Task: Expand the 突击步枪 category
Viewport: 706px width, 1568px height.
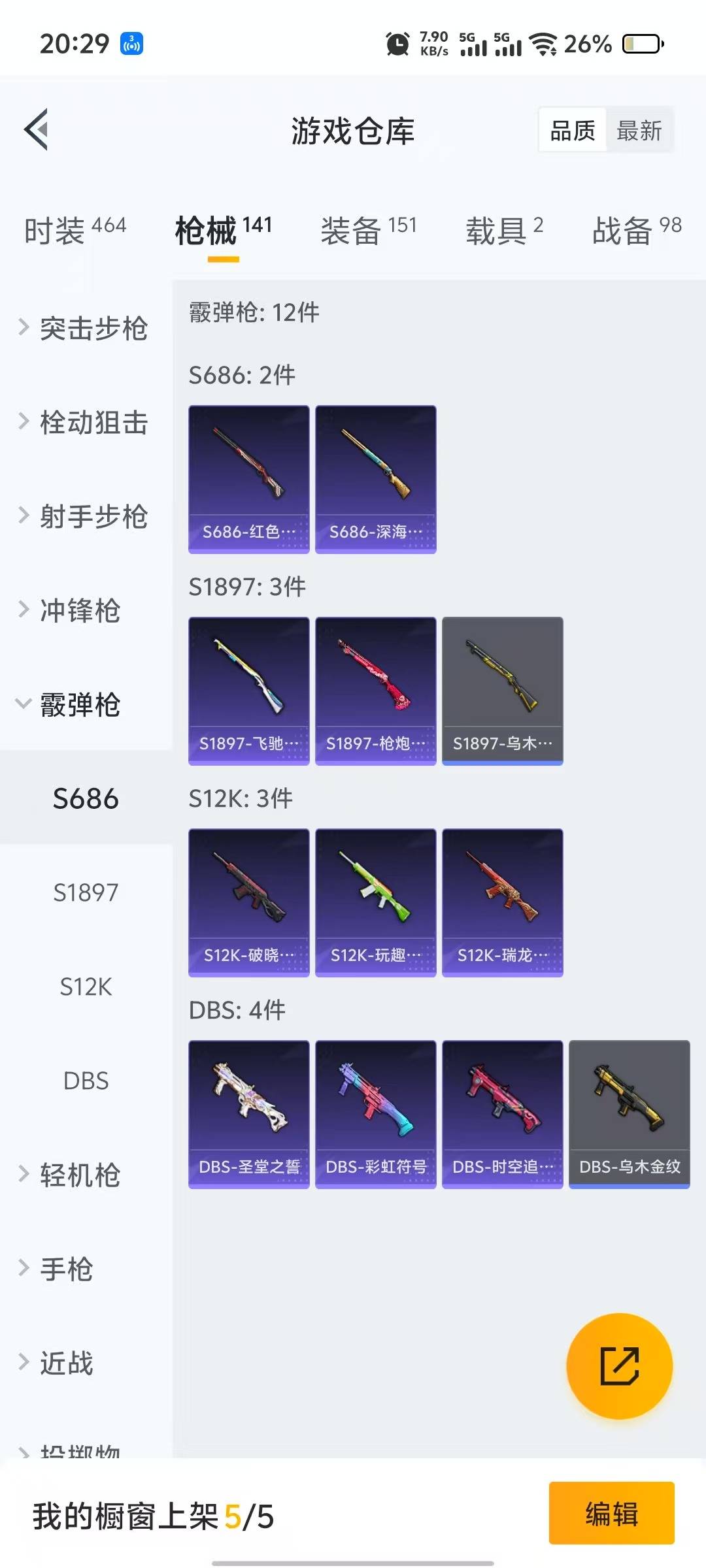Action: tap(85, 328)
